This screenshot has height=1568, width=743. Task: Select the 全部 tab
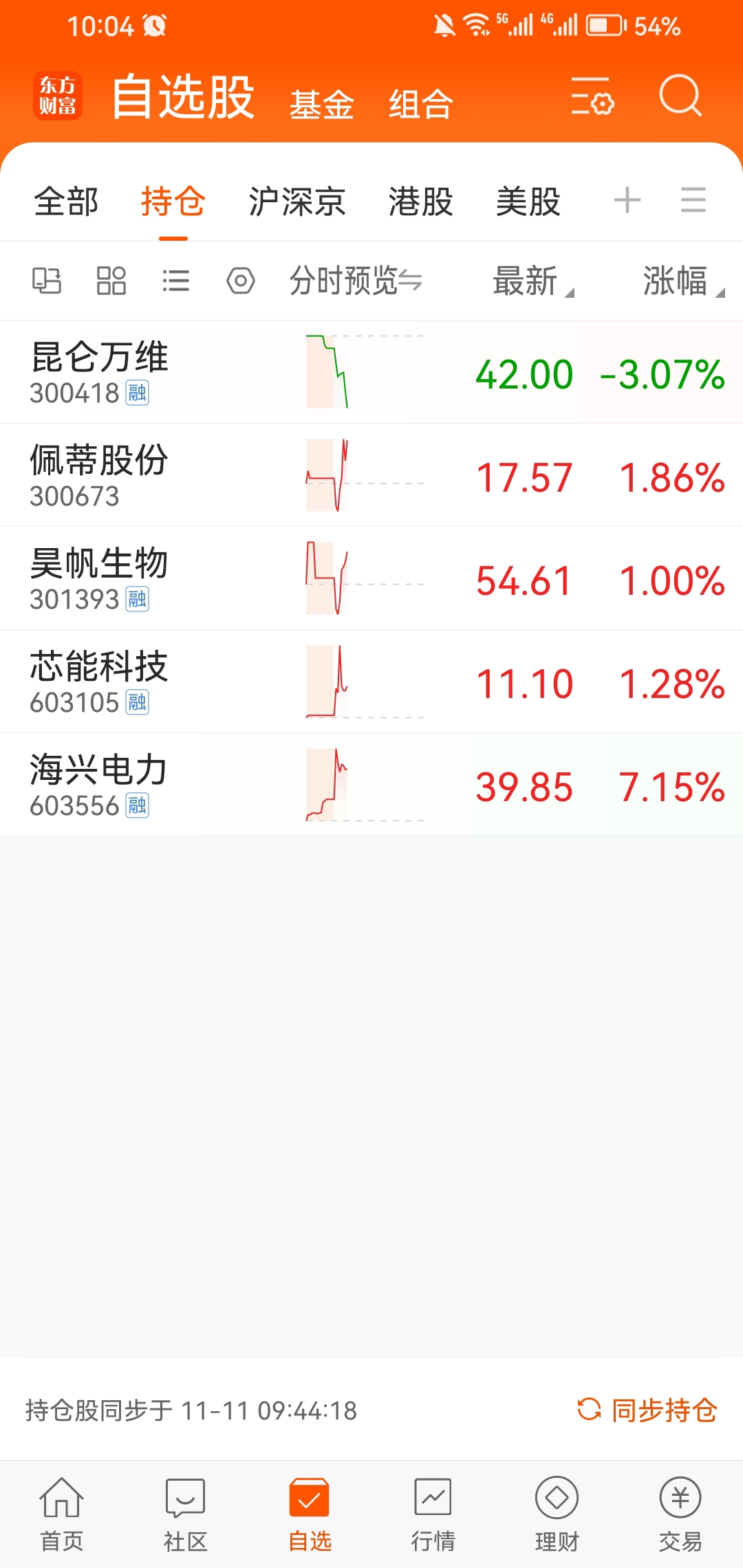tap(66, 202)
